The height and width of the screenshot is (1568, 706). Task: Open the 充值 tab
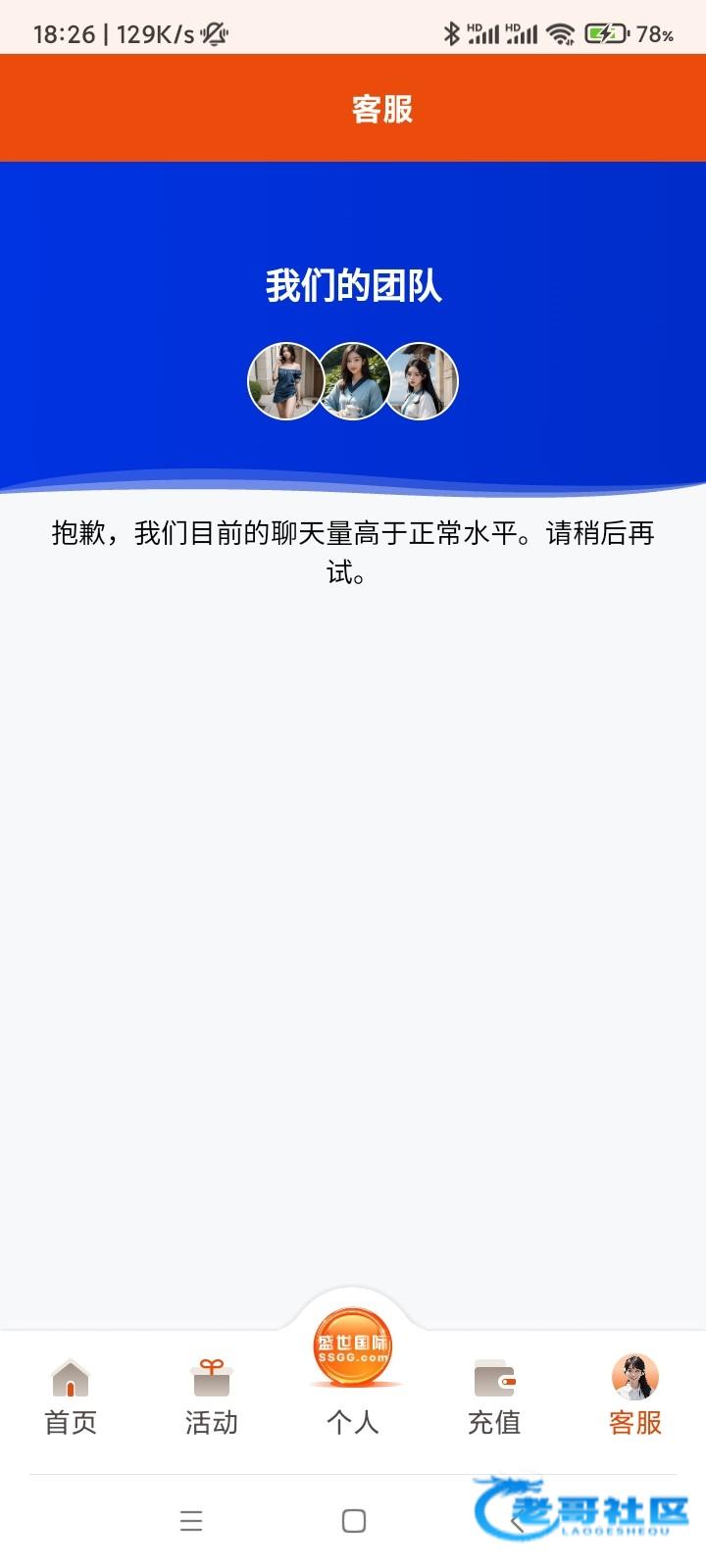click(494, 1396)
